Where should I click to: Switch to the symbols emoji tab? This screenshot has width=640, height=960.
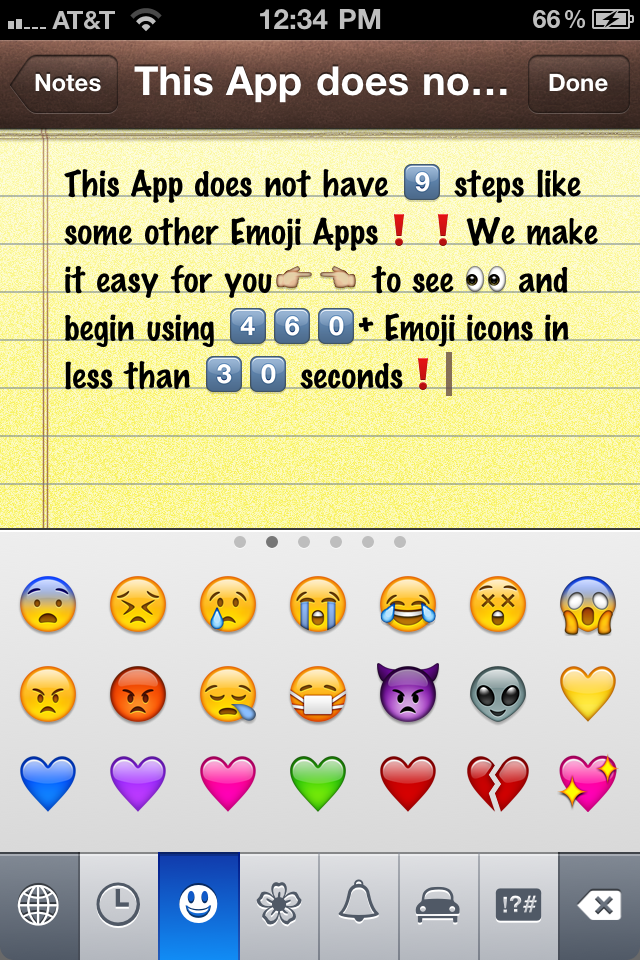point(519,906)
